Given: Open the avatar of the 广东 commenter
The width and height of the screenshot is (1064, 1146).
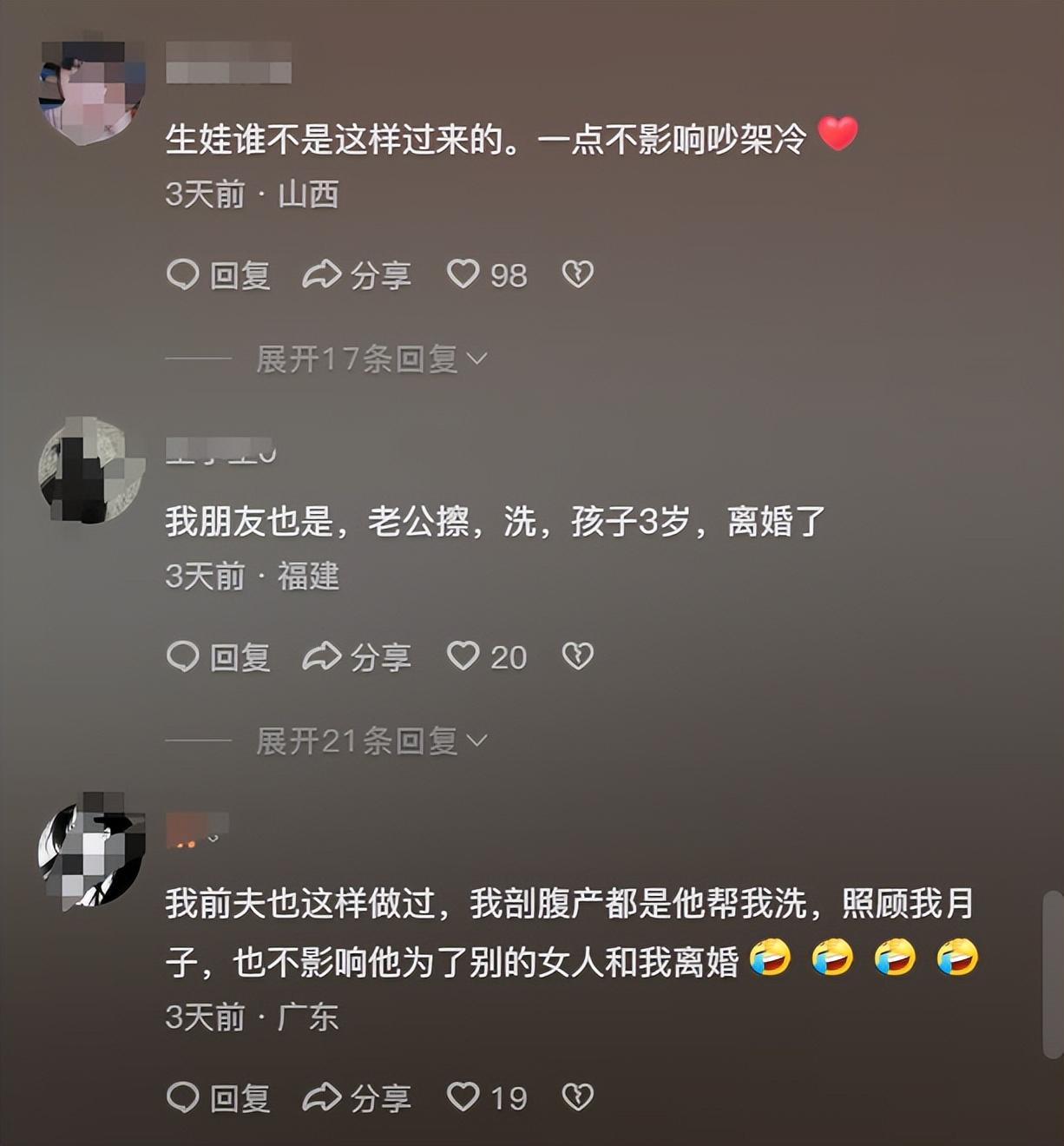Looking at the screenshot, I should tap(91, 852).
